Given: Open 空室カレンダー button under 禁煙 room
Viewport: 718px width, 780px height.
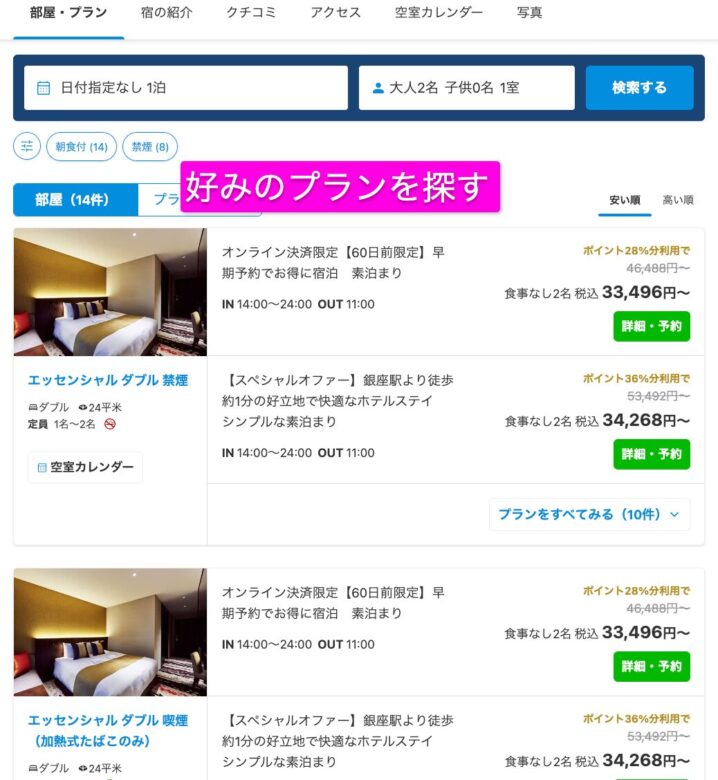Looking at the screenshot, I should click(x=85, y=467).
